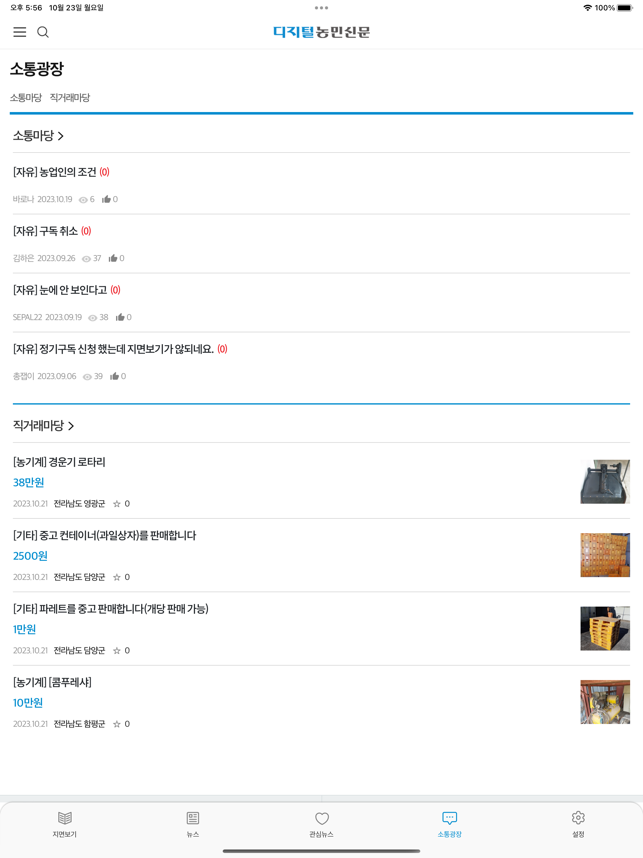
Task: Expand the 소통마당 section header
Action: coord(38,136)
